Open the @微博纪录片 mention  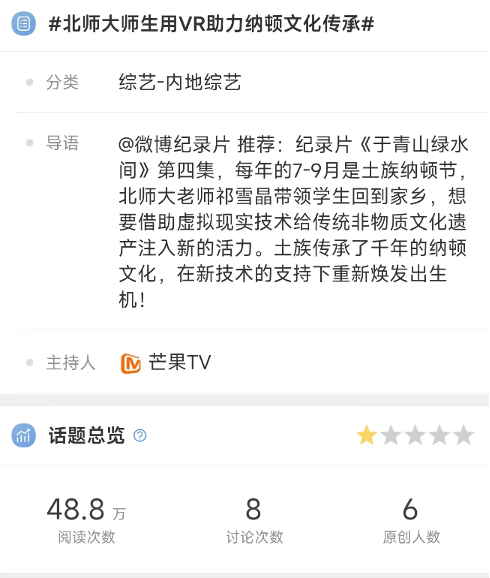pyautogui.click(x=174, y=144)
